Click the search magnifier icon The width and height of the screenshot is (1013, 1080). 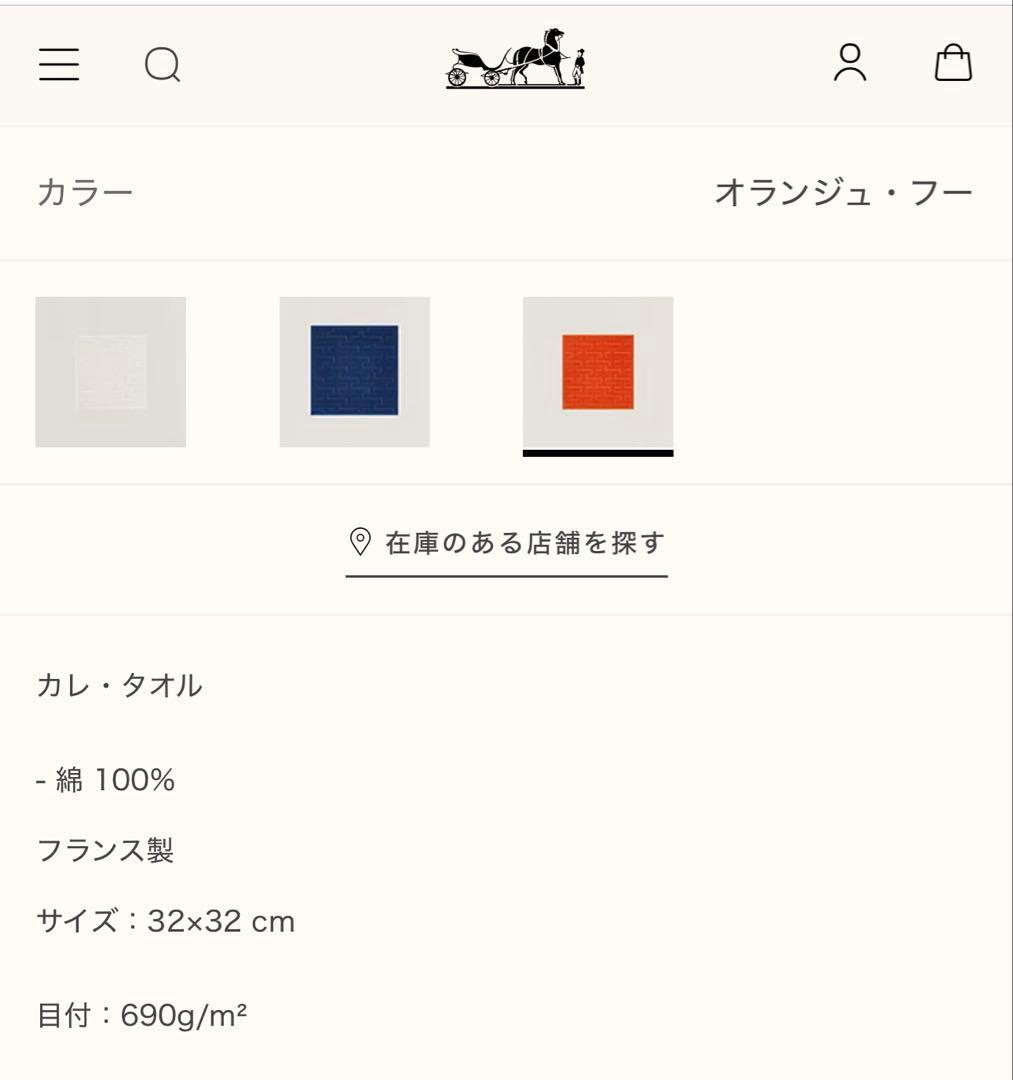[x=162, y=64]
